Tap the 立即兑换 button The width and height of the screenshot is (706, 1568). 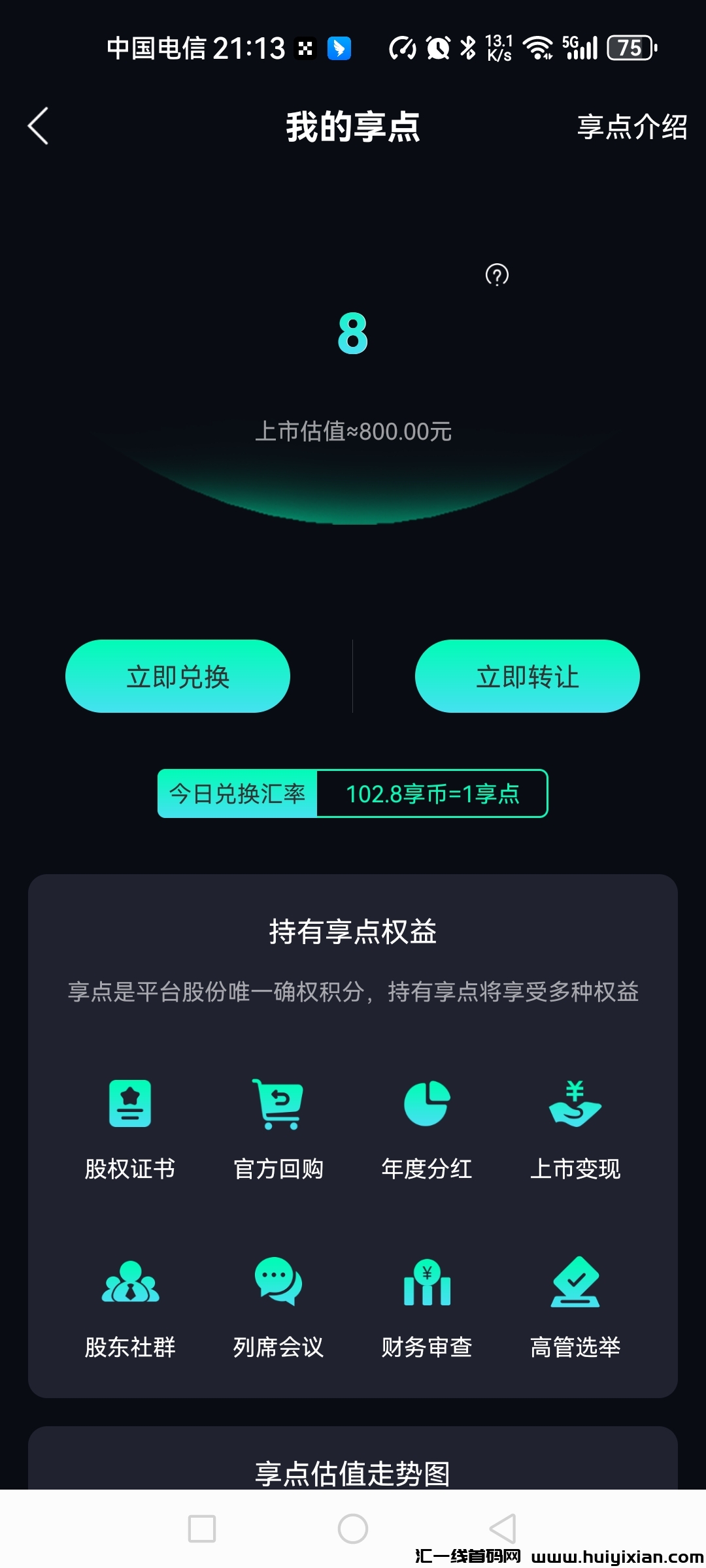tap(178, 676)
